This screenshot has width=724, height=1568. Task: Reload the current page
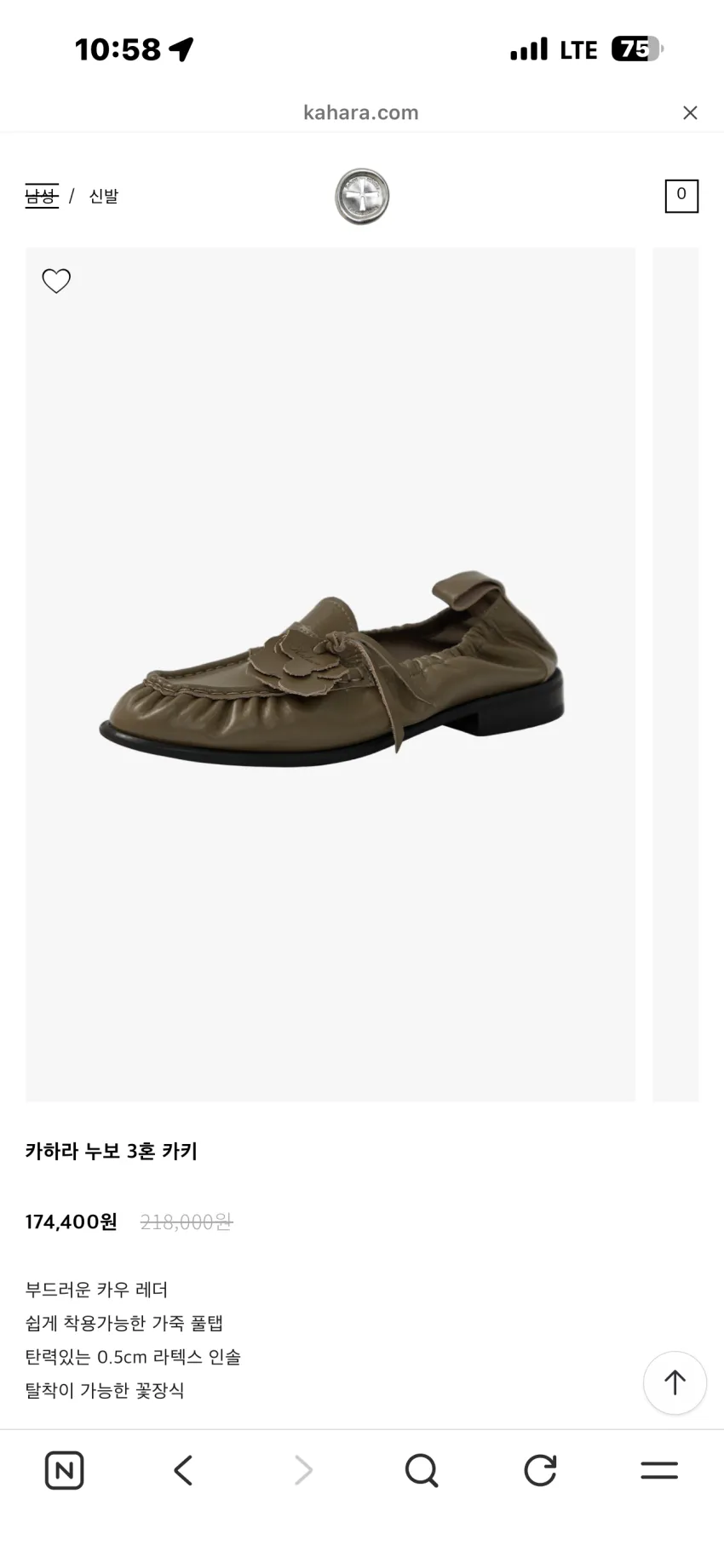(x=540, y=1470)
